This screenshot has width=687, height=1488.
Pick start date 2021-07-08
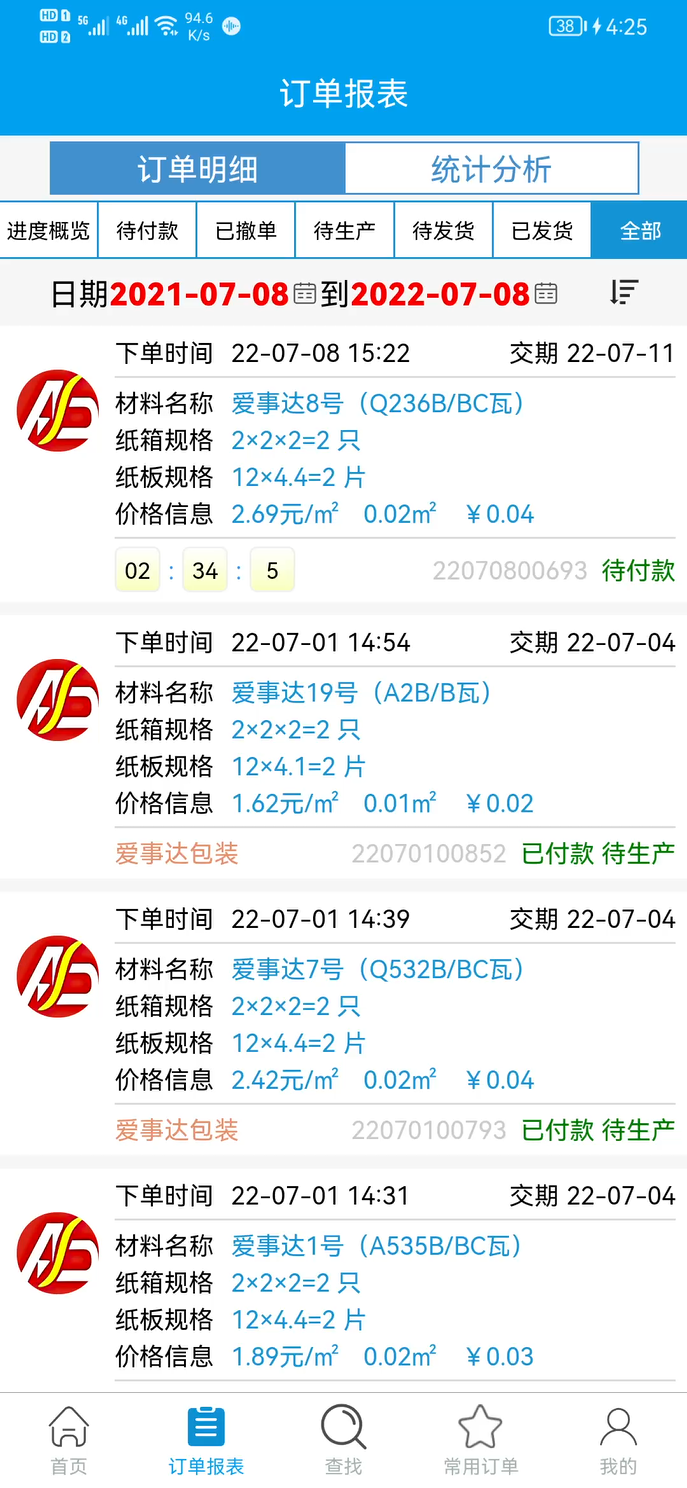point(212,294)
